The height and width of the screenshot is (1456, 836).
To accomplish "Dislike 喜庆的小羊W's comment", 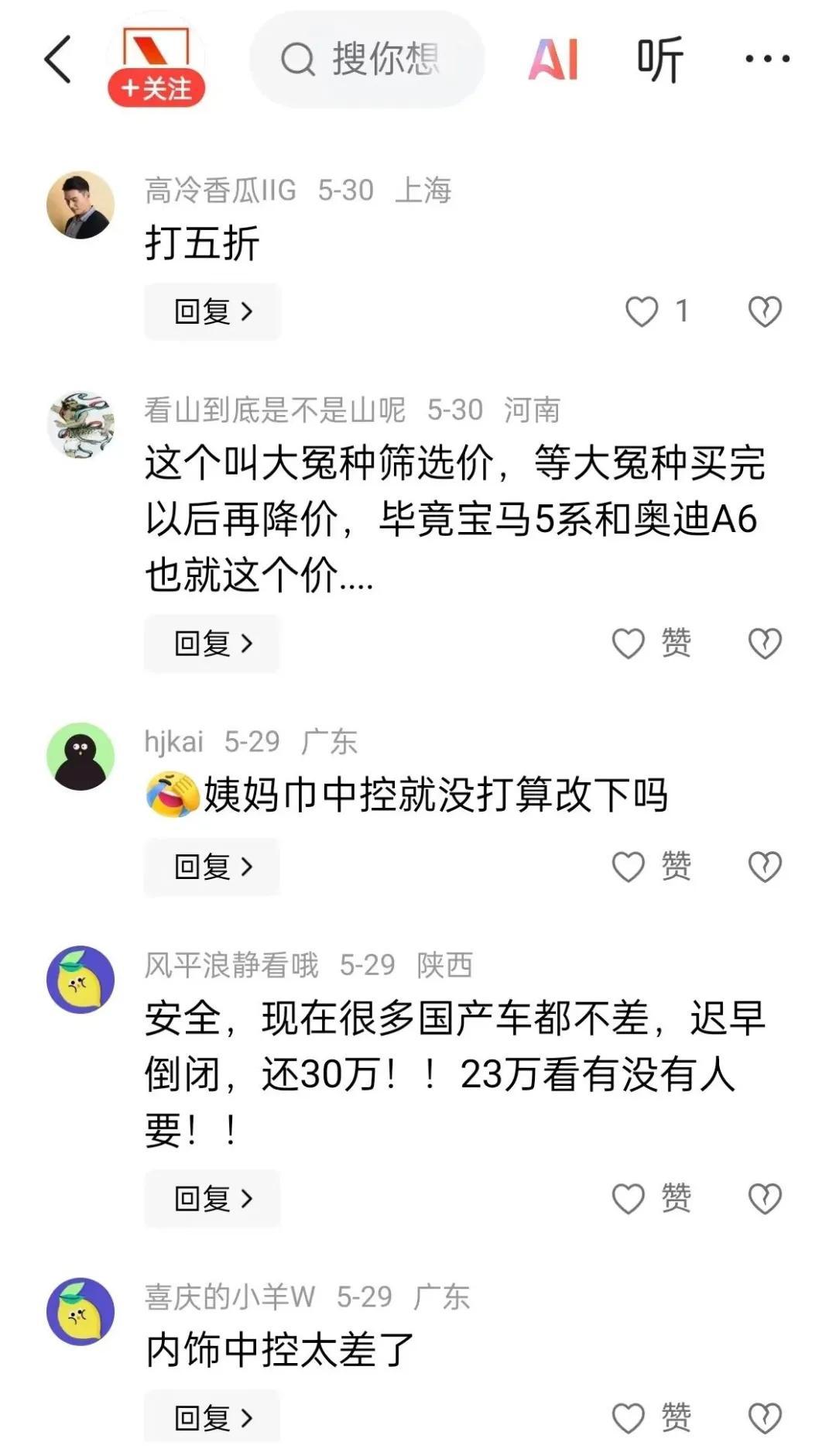I will click(765, 1418).
